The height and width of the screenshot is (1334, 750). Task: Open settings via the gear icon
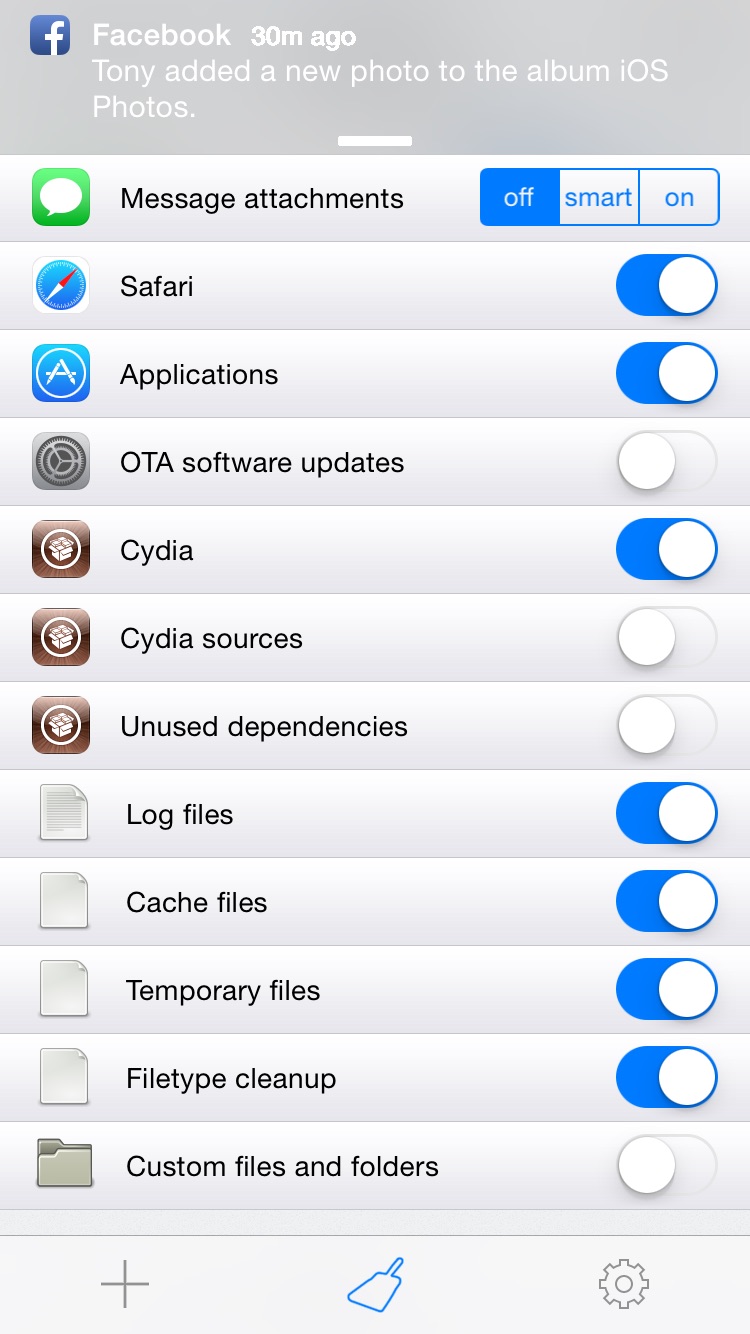(x=624, y=1283)
